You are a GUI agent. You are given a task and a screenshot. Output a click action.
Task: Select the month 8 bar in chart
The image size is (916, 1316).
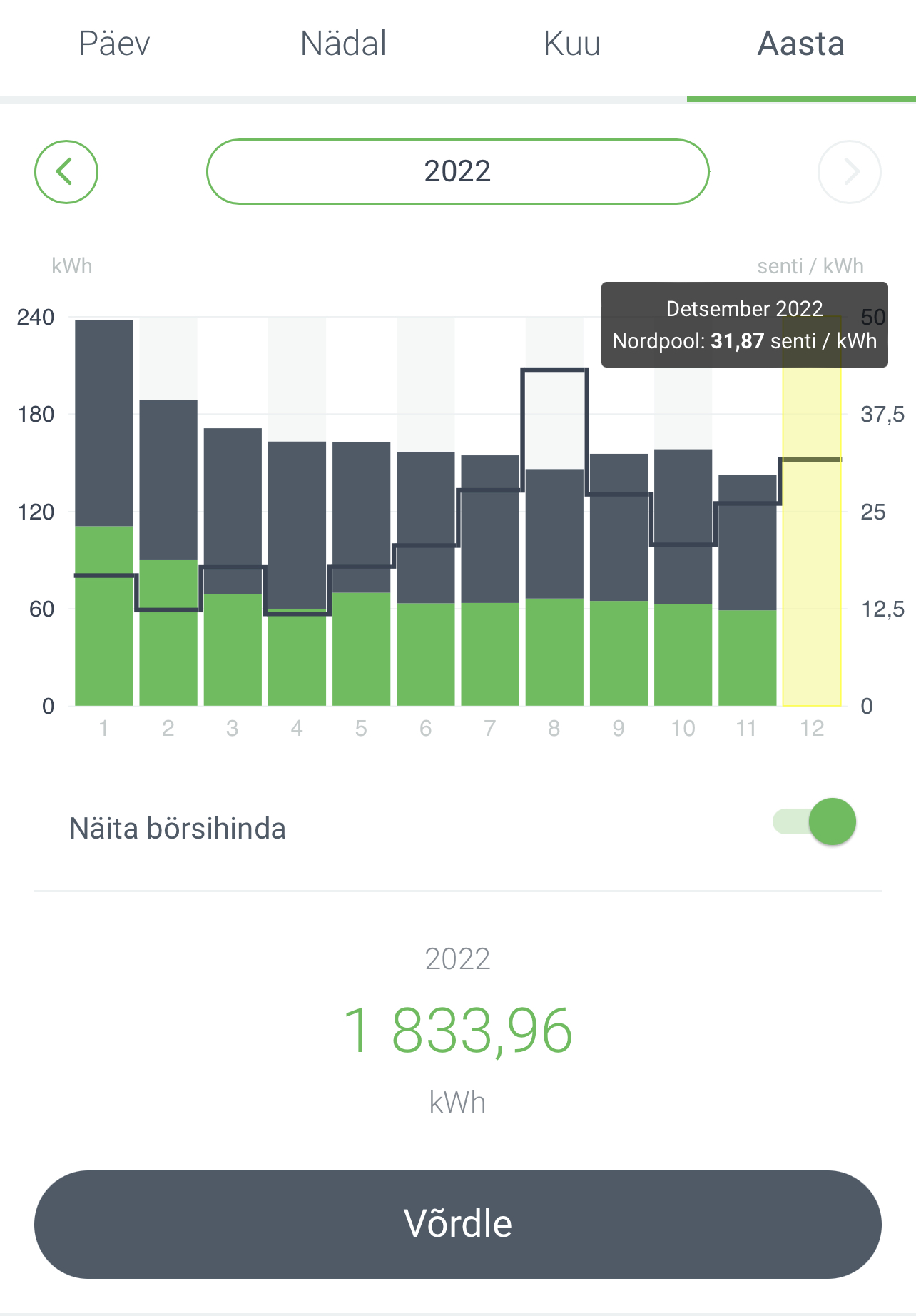(554, 585)
